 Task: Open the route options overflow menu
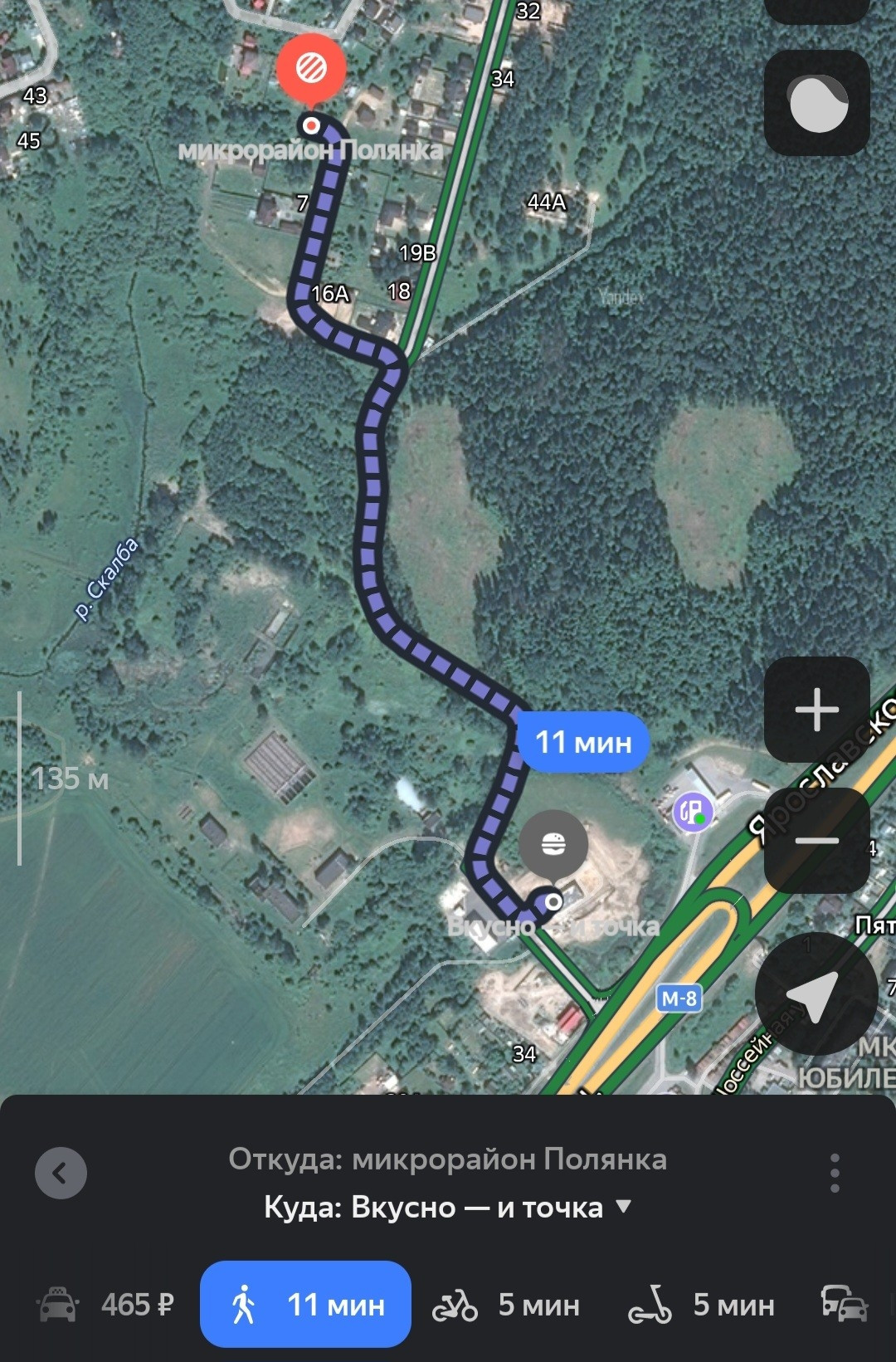(835, 1173)
